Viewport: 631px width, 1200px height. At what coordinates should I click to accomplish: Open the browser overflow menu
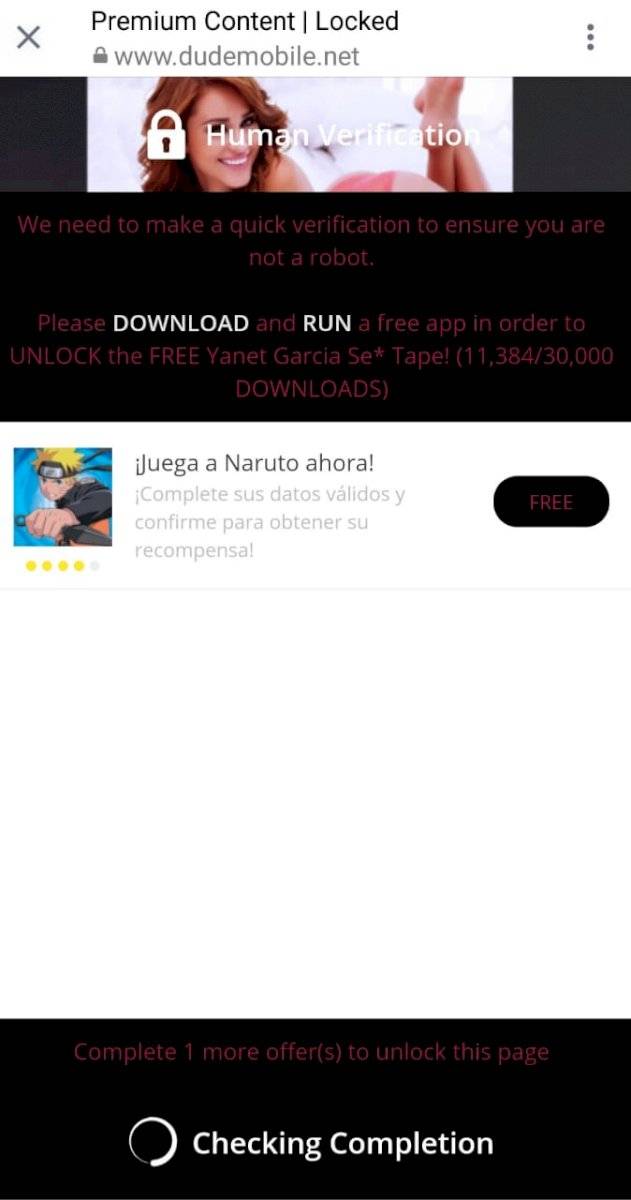coord(590,38)
